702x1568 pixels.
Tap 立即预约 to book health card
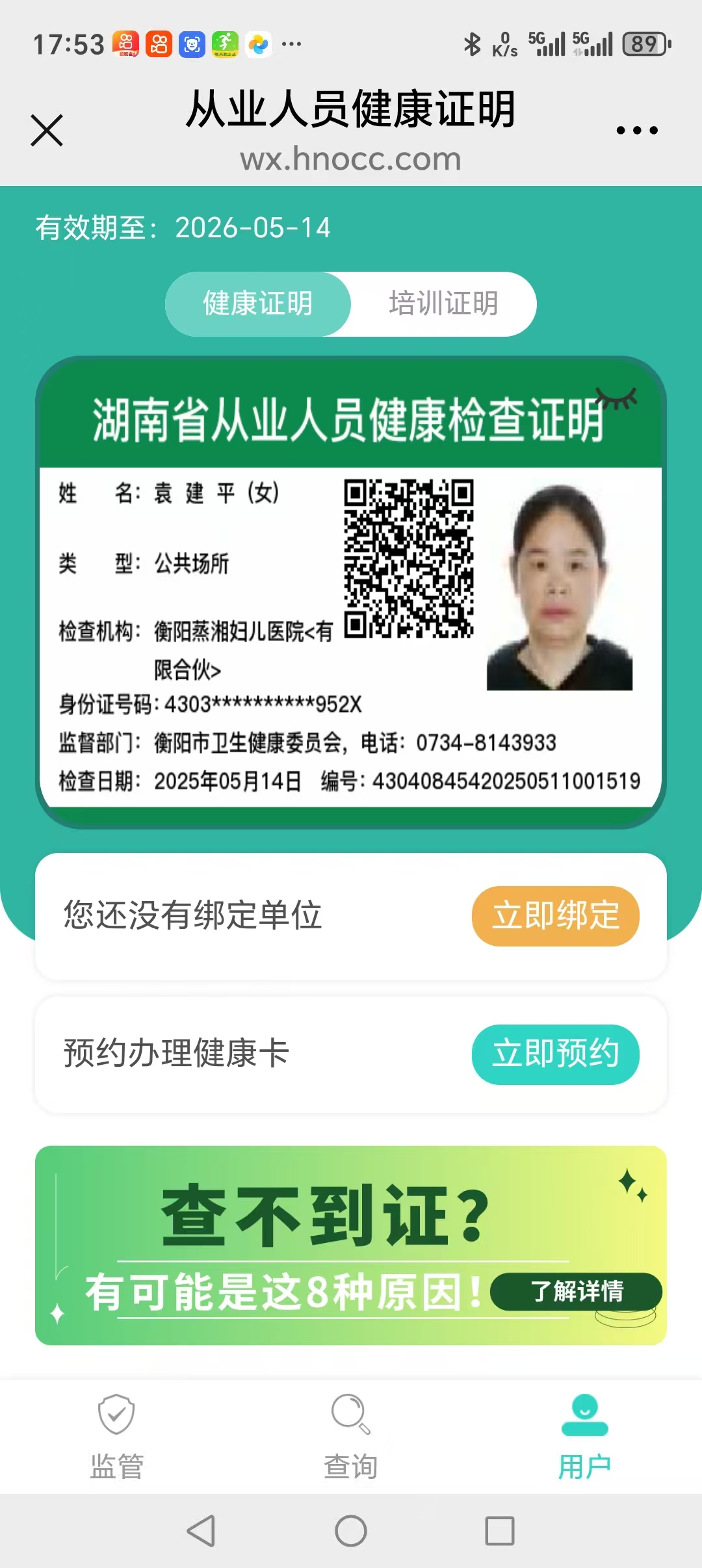point(555,1054)
